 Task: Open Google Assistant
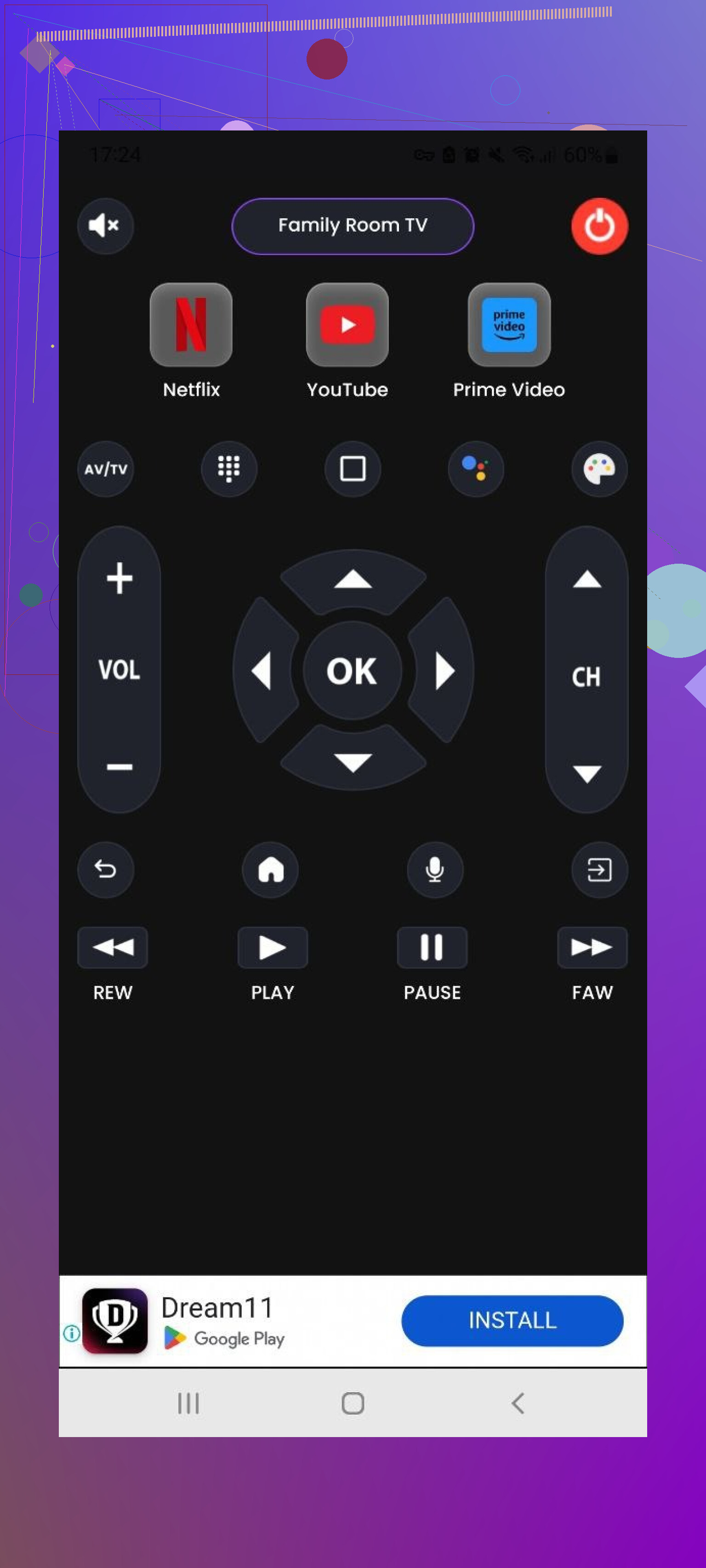(x=475, y=469)
